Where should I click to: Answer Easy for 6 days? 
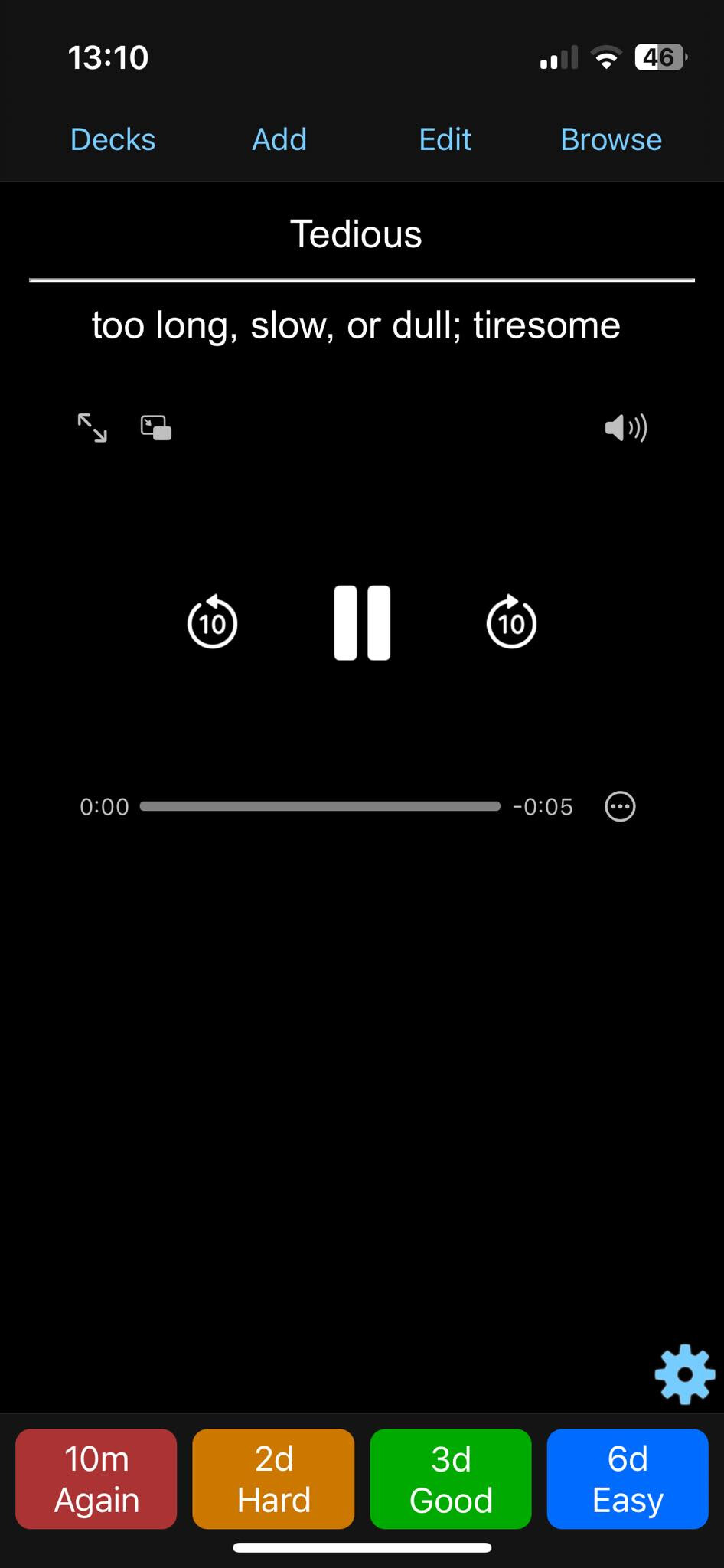point(628,1479)
